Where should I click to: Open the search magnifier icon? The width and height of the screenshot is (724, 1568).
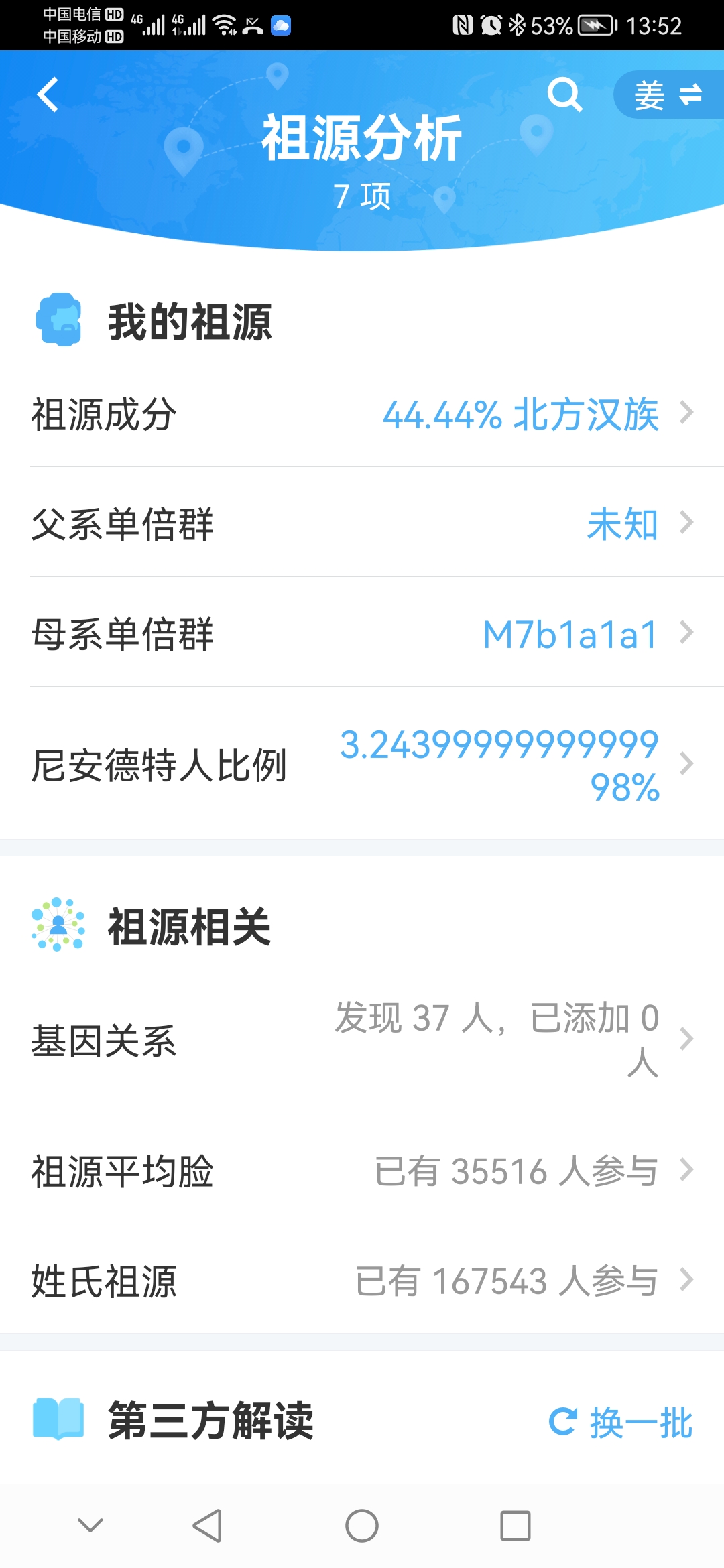point(564,94)
